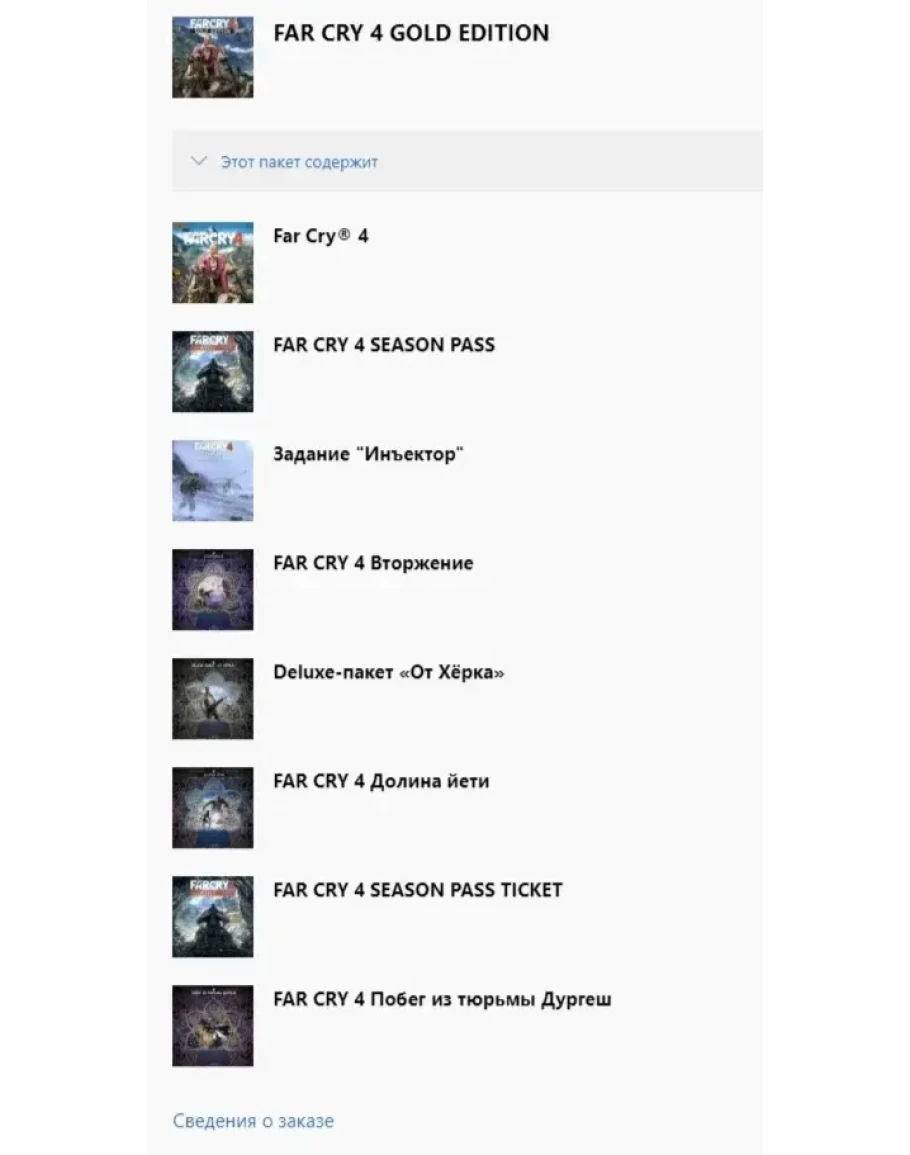Open FAR CRY 4 Долина йети
The width and height of the screenshot is (910, 1155).
[x=381, y=781]
